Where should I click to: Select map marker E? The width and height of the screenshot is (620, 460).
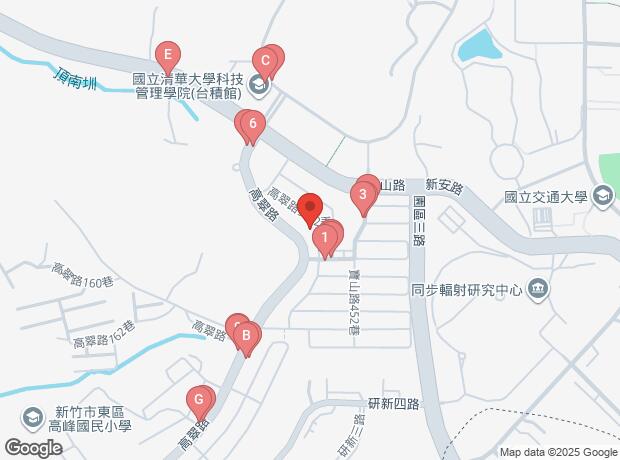tap(168, 54)
